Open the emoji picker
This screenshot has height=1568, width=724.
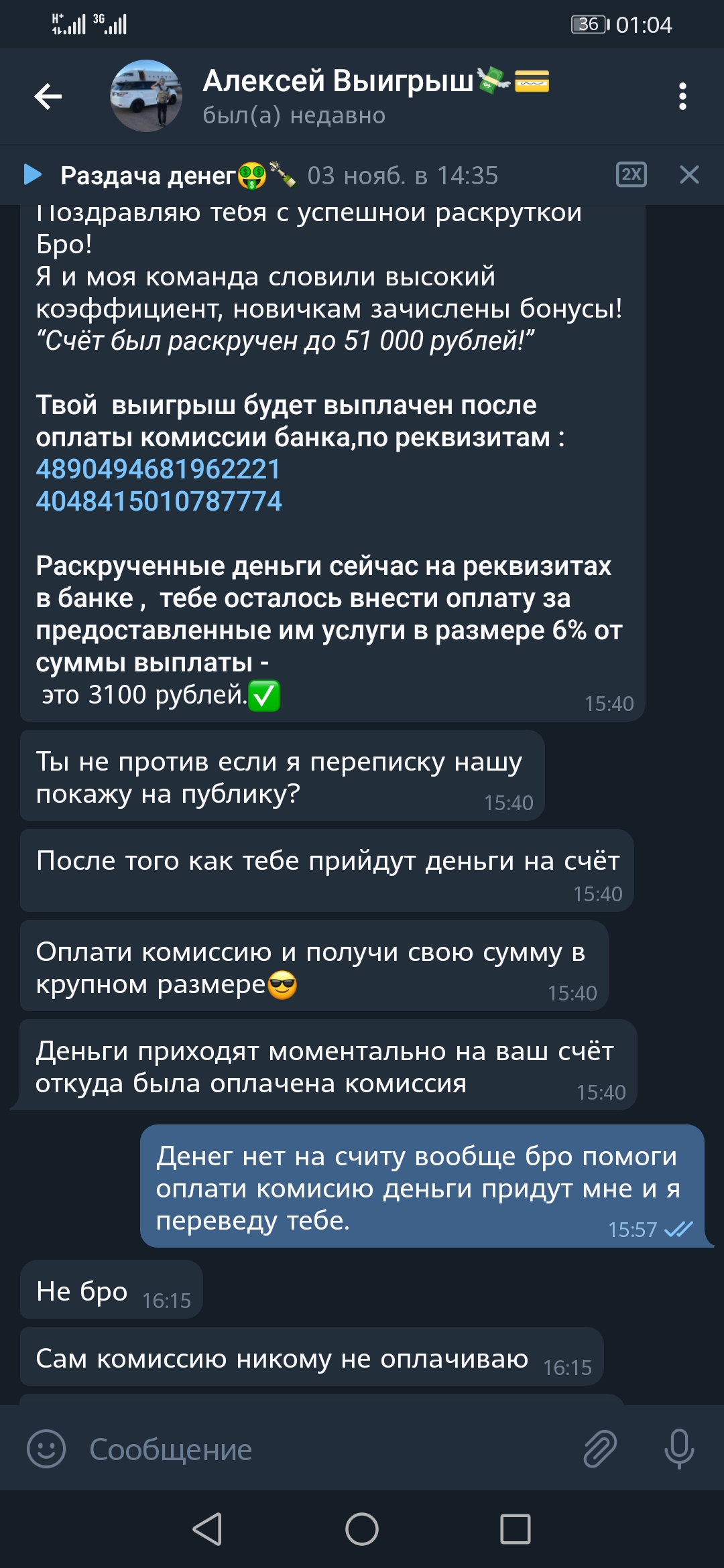coord(46,1449)
